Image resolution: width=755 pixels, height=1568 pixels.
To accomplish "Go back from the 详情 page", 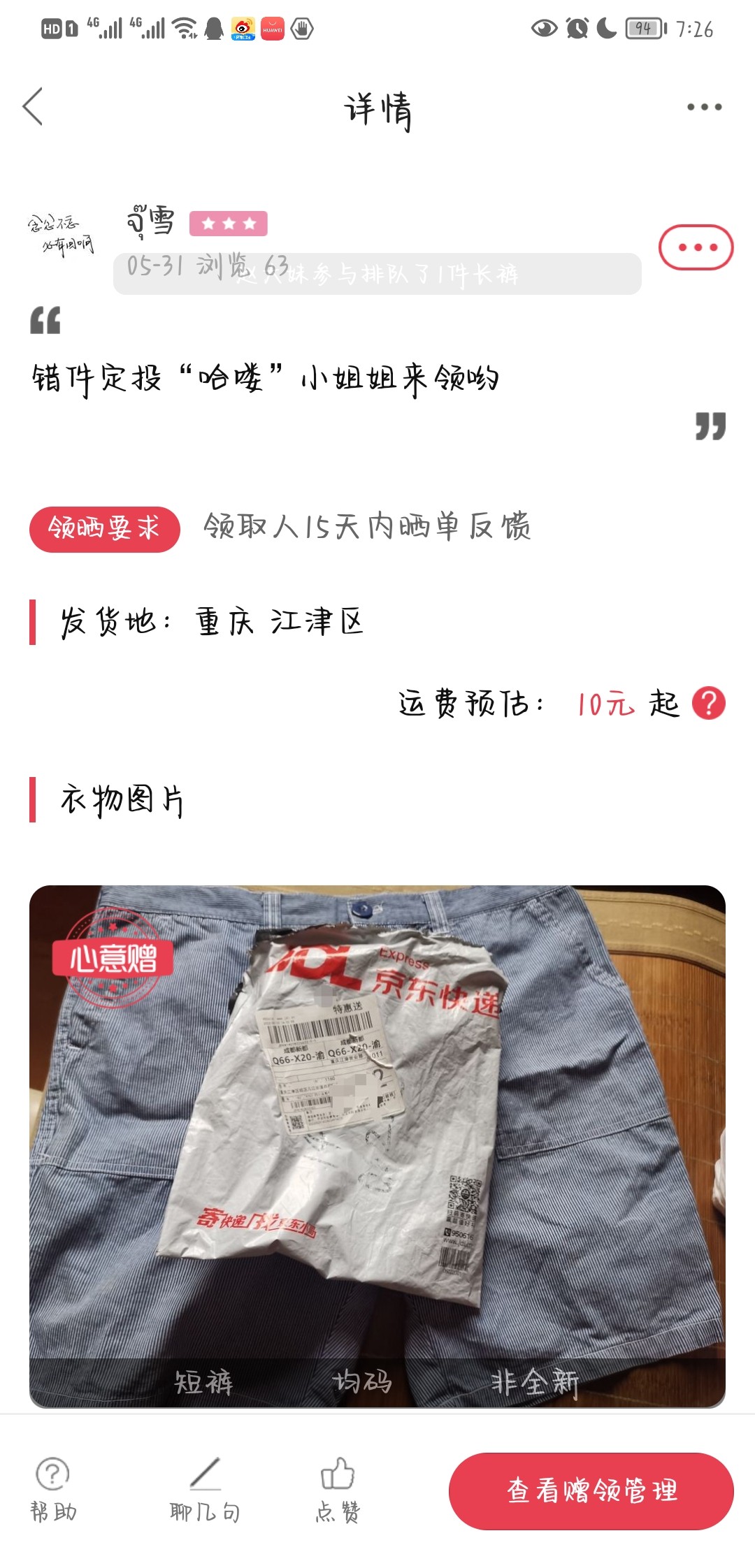I will (34, 107).
